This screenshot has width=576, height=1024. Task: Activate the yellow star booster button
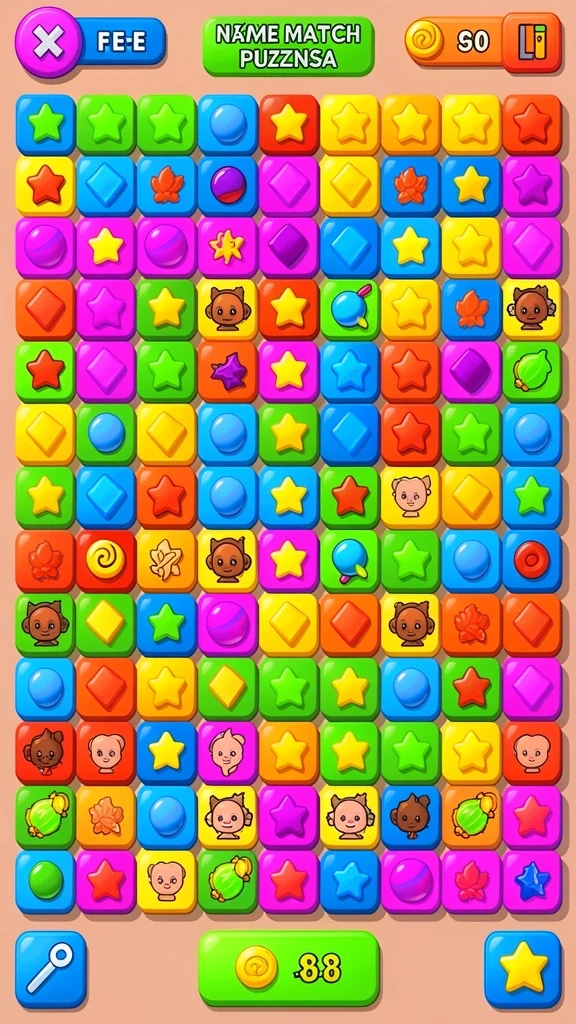(523, 969)
